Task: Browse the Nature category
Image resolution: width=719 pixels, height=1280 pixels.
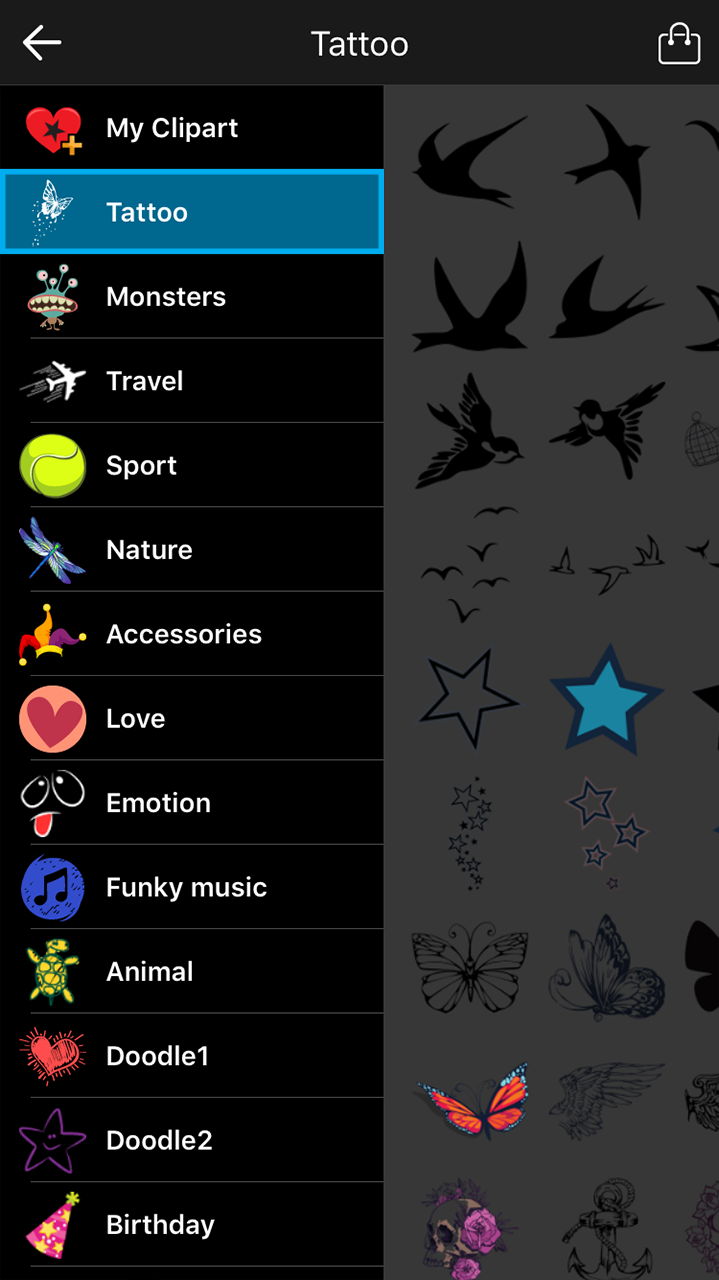Action: (192, 550)
